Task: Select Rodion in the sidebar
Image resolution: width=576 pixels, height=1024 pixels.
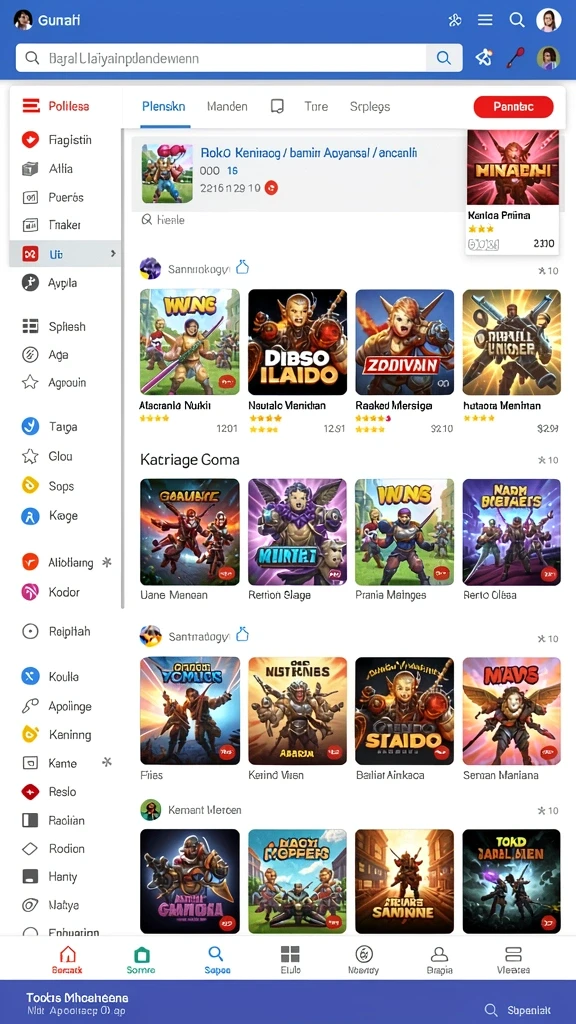Action: [x=65, y=849]
